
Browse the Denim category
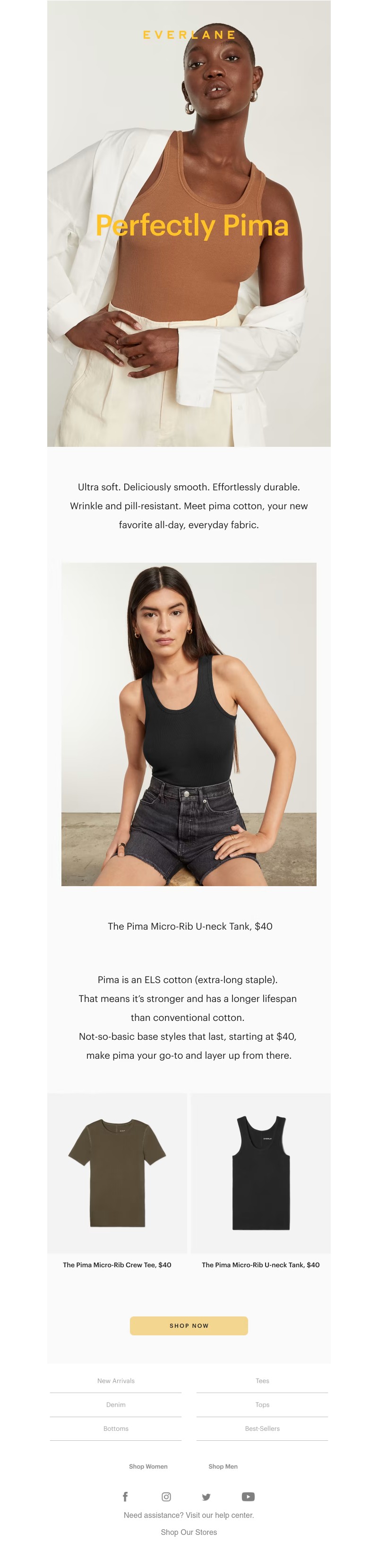(116, 1404)
